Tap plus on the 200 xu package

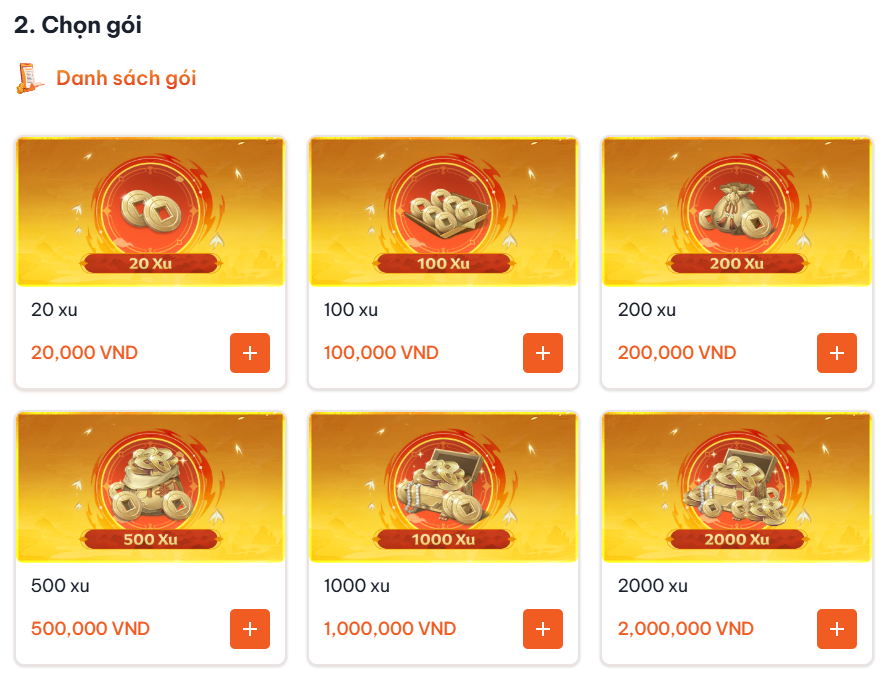(837, 353)
